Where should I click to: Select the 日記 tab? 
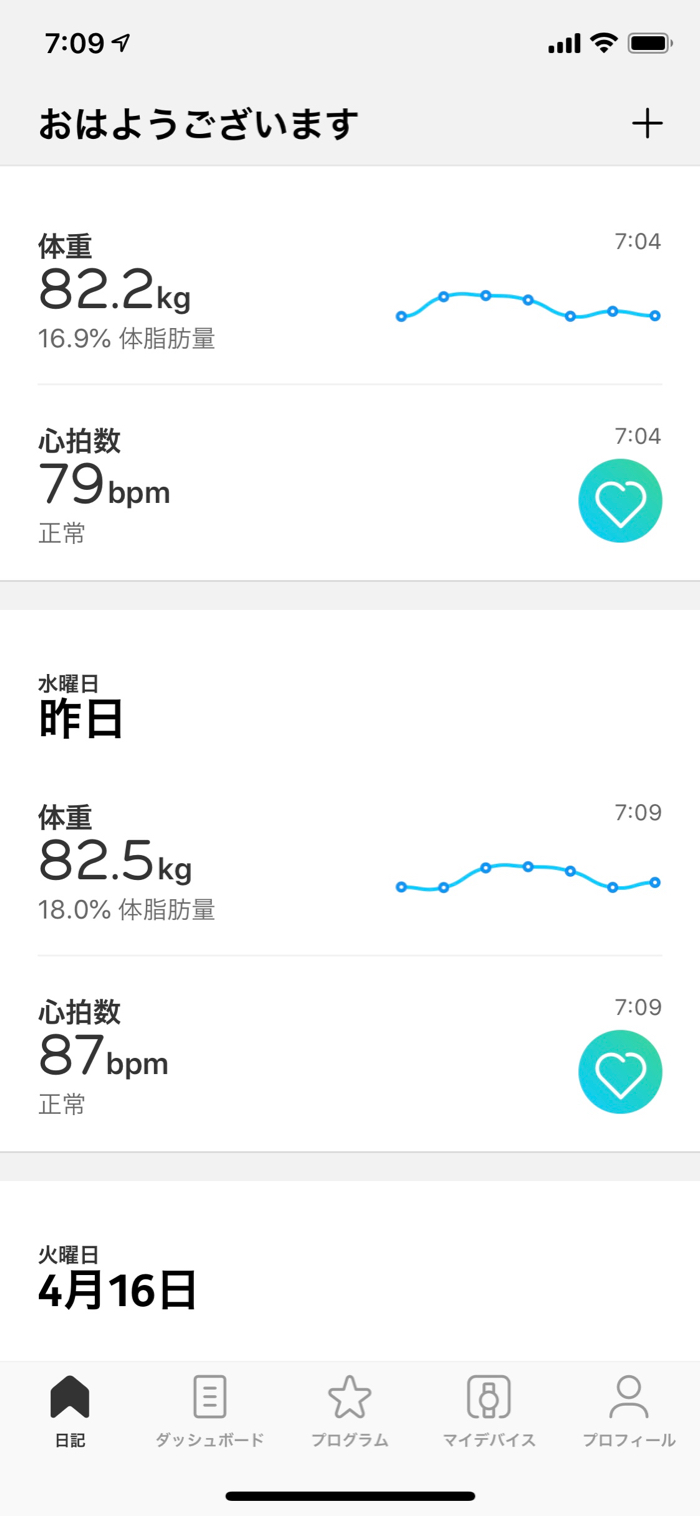click(x=70, y=1411)
